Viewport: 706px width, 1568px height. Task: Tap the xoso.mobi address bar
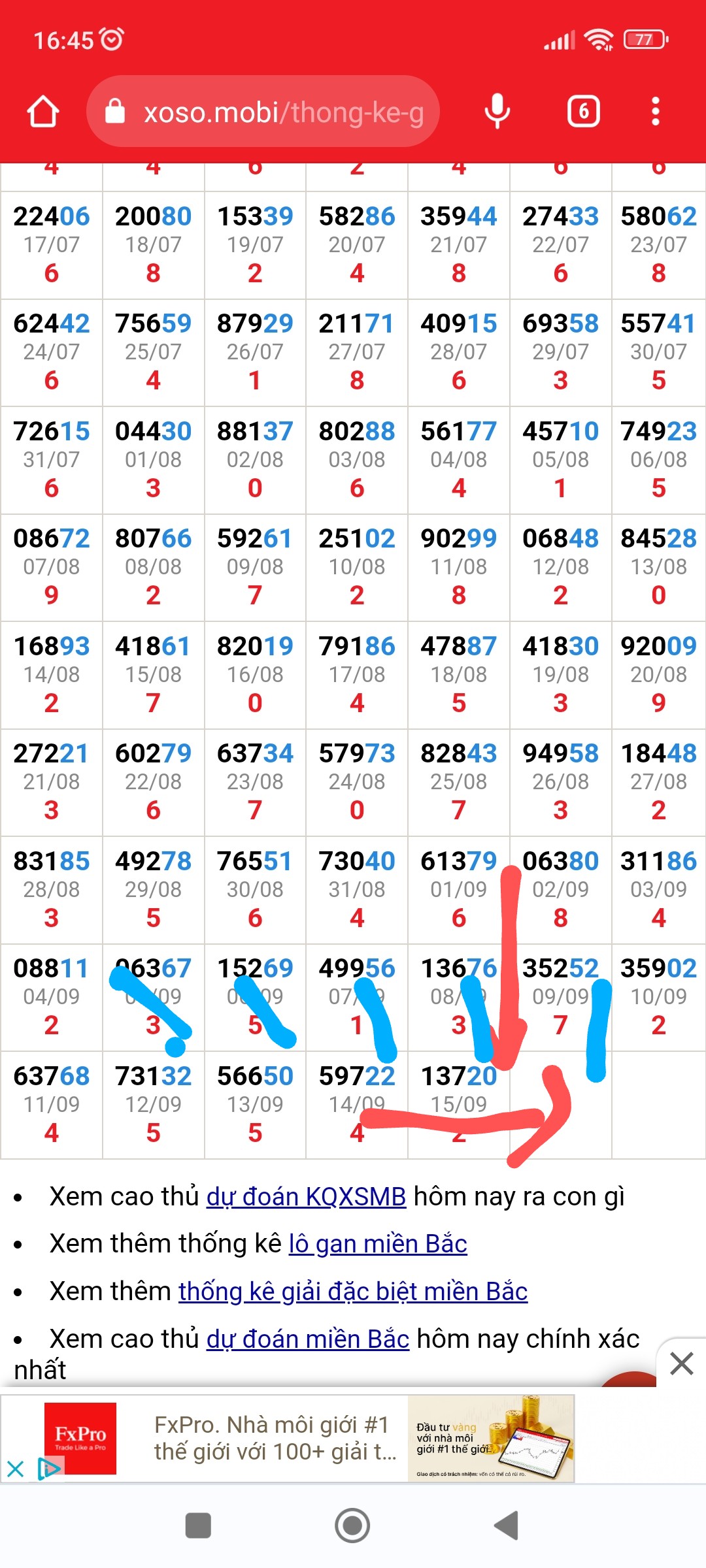263,112
